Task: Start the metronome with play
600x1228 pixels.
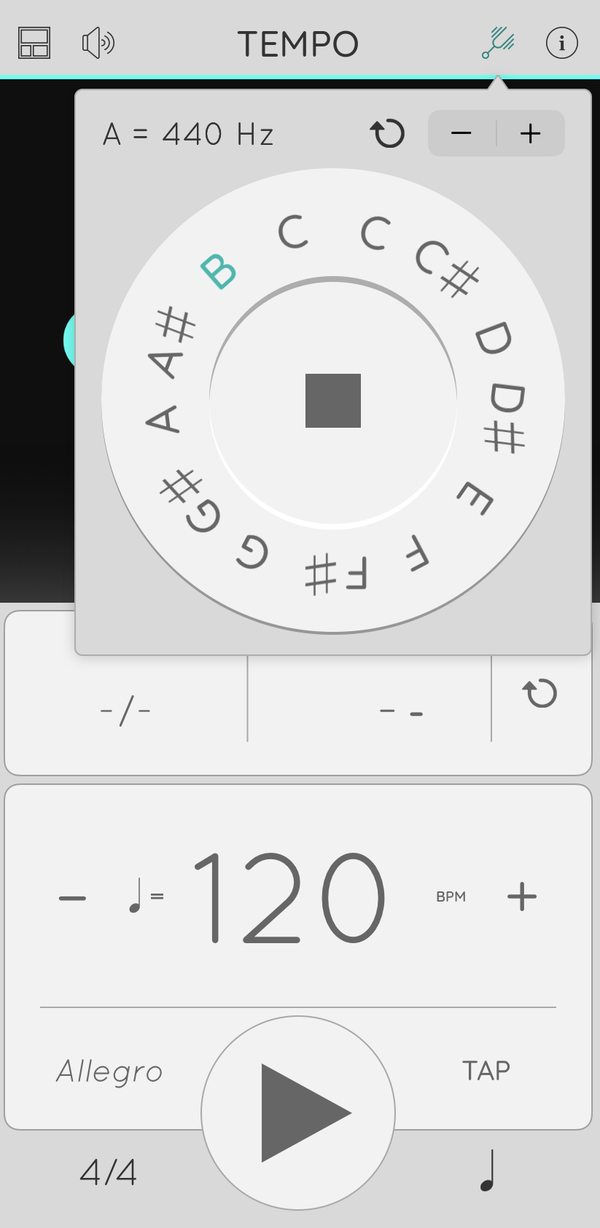Action: (298, 1113)
